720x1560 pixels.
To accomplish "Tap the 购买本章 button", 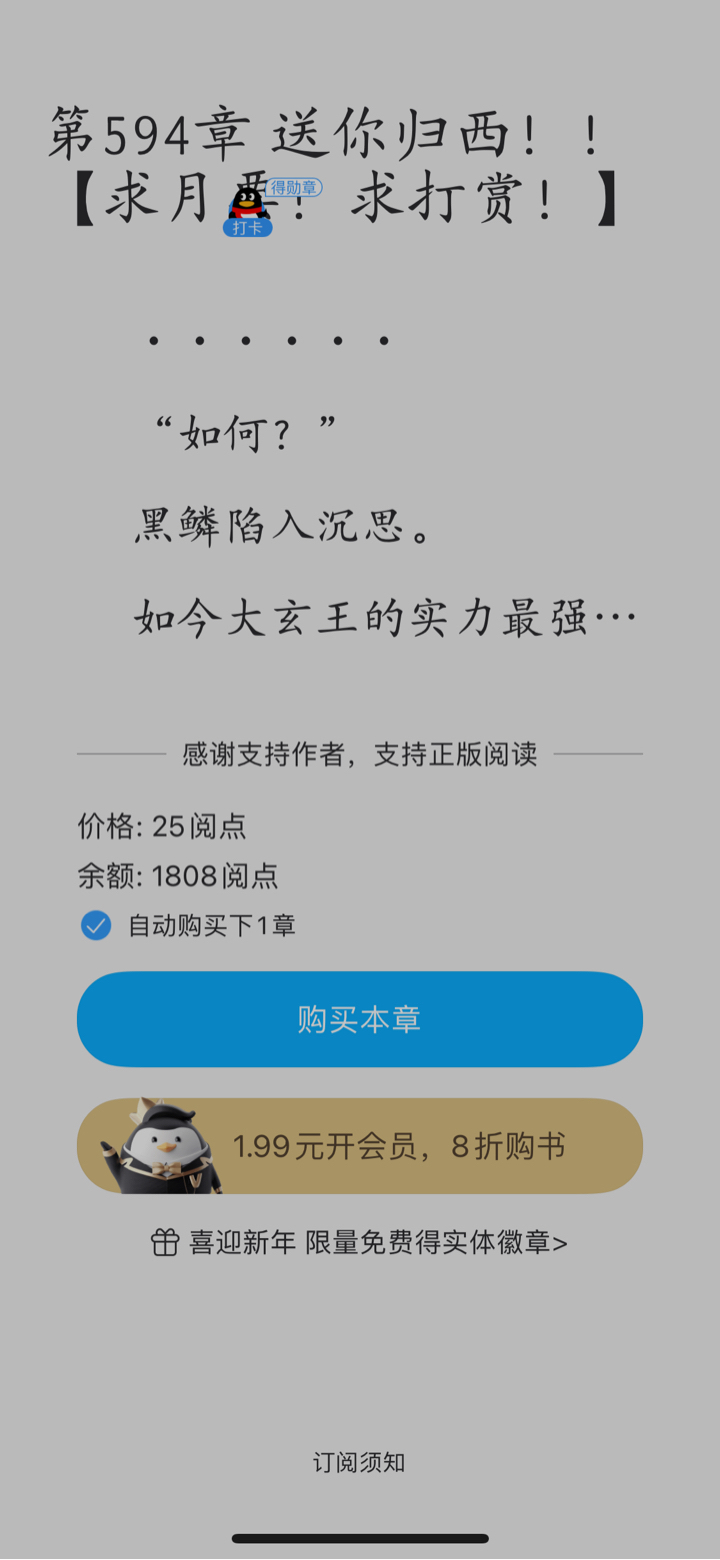I will point(359,1019).
